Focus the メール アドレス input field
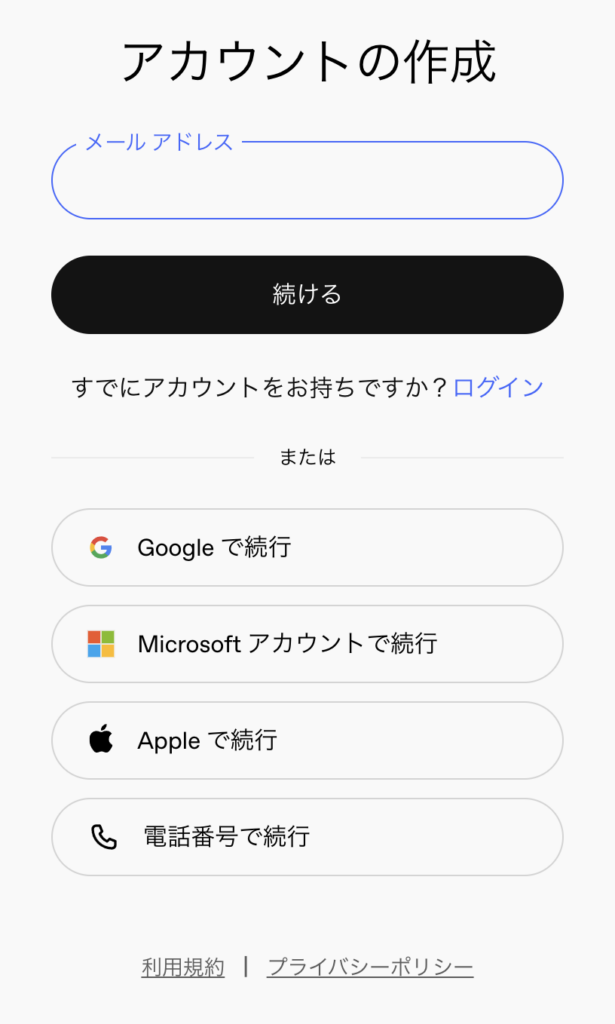 point(307,180)
